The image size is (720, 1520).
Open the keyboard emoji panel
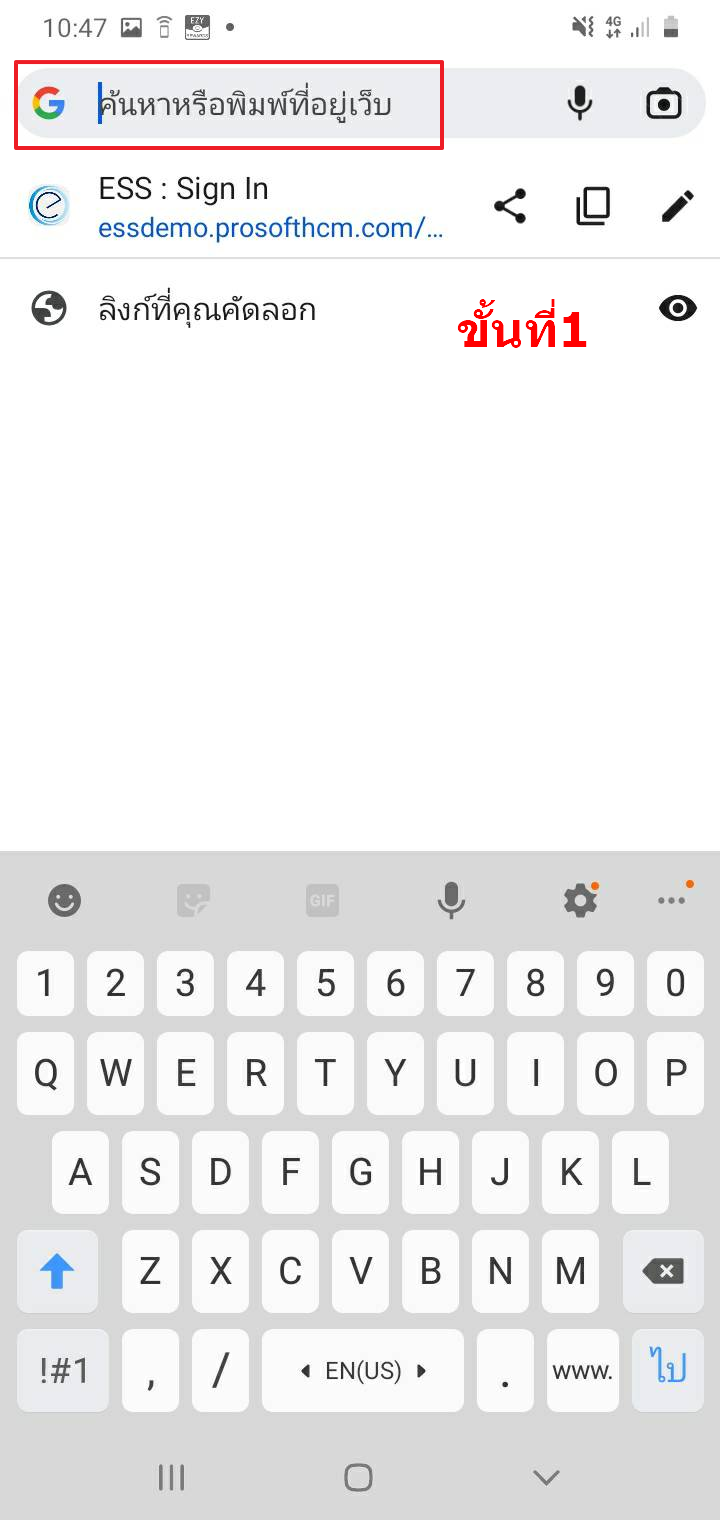click(65, 901)
